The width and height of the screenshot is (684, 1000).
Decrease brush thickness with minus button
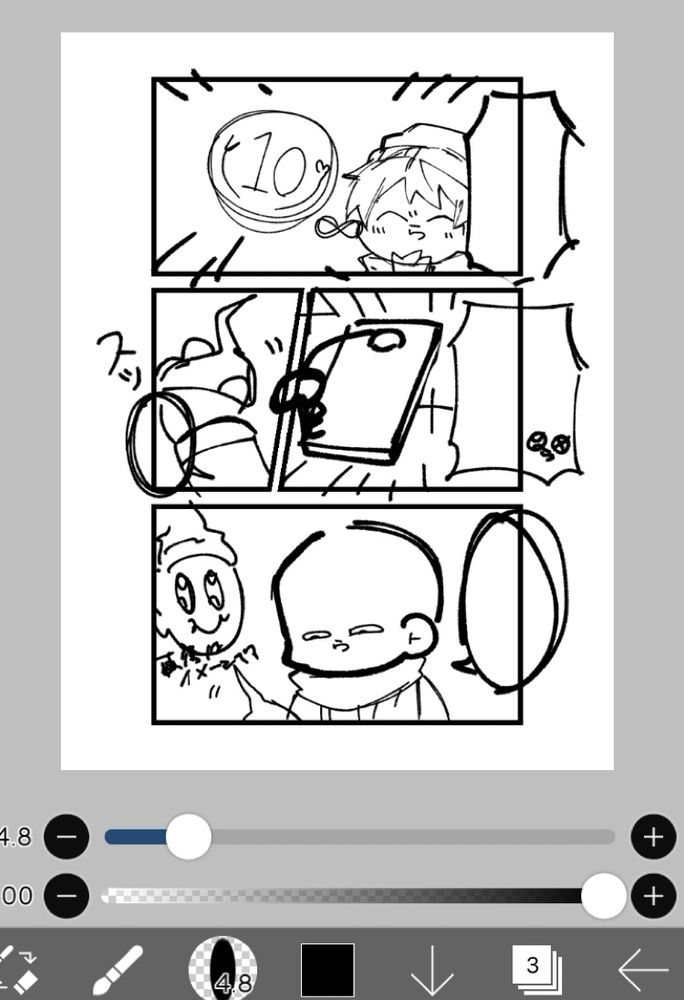point(66,836)
